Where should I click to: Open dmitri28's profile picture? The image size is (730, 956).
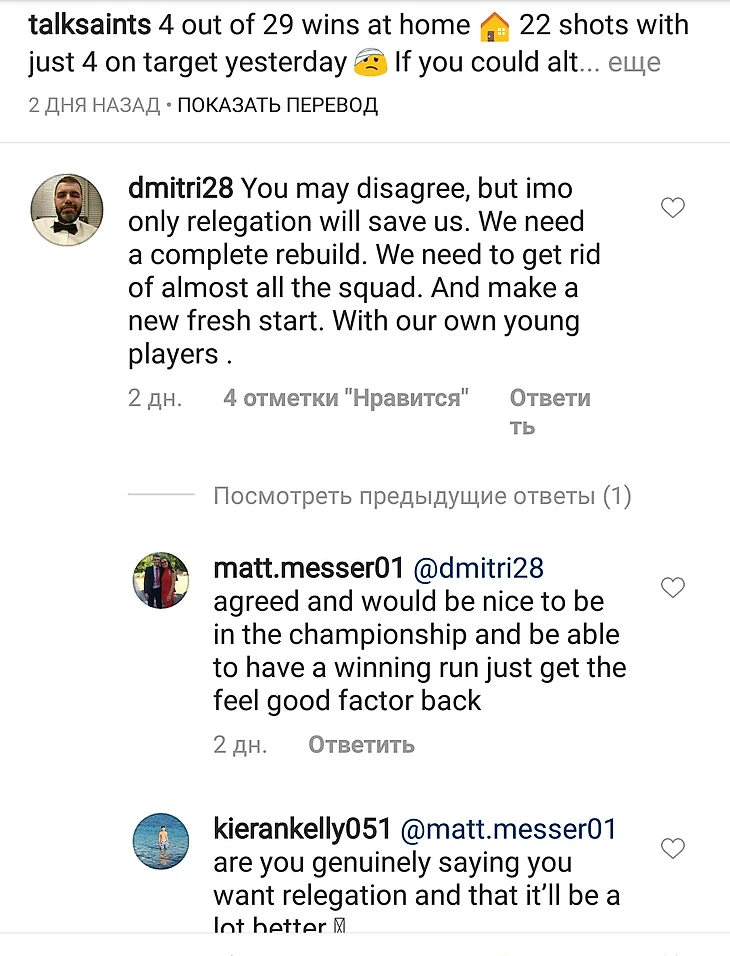(x=69, y=209)
